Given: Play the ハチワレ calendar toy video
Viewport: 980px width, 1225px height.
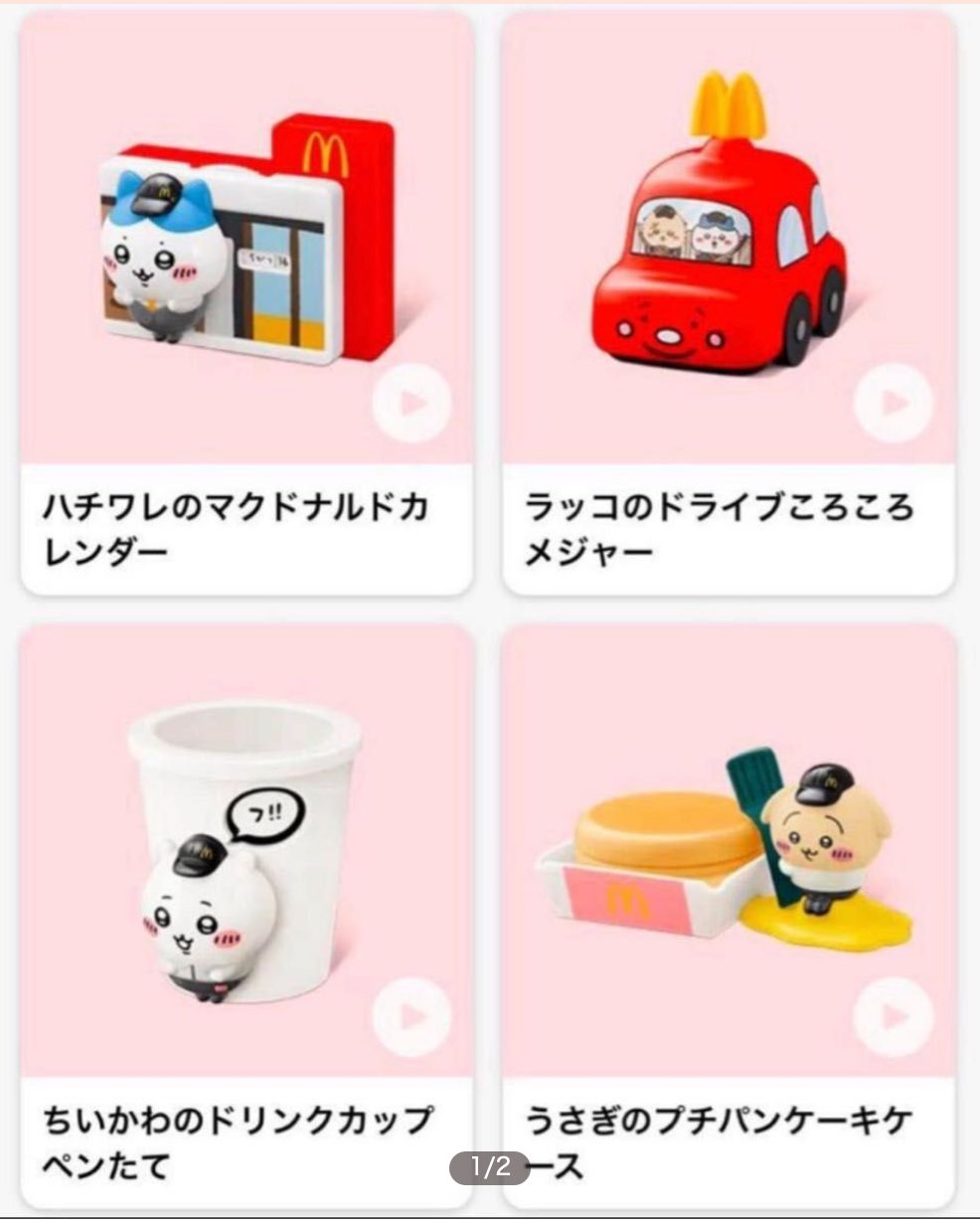Looking at the screenshot, I should [x=411, y=403].
